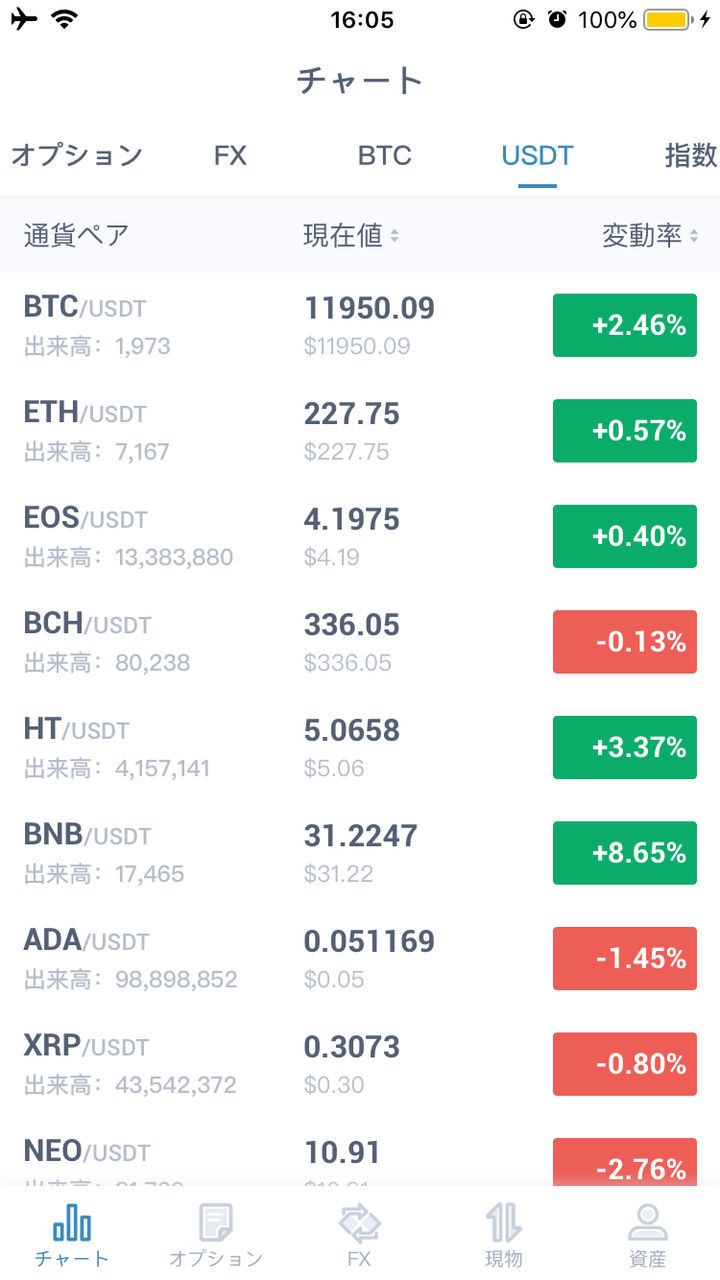Screen dimensions: 720x1280
Task: Tap the -0.13% badge for BCH/USDT
Action: 624,641
